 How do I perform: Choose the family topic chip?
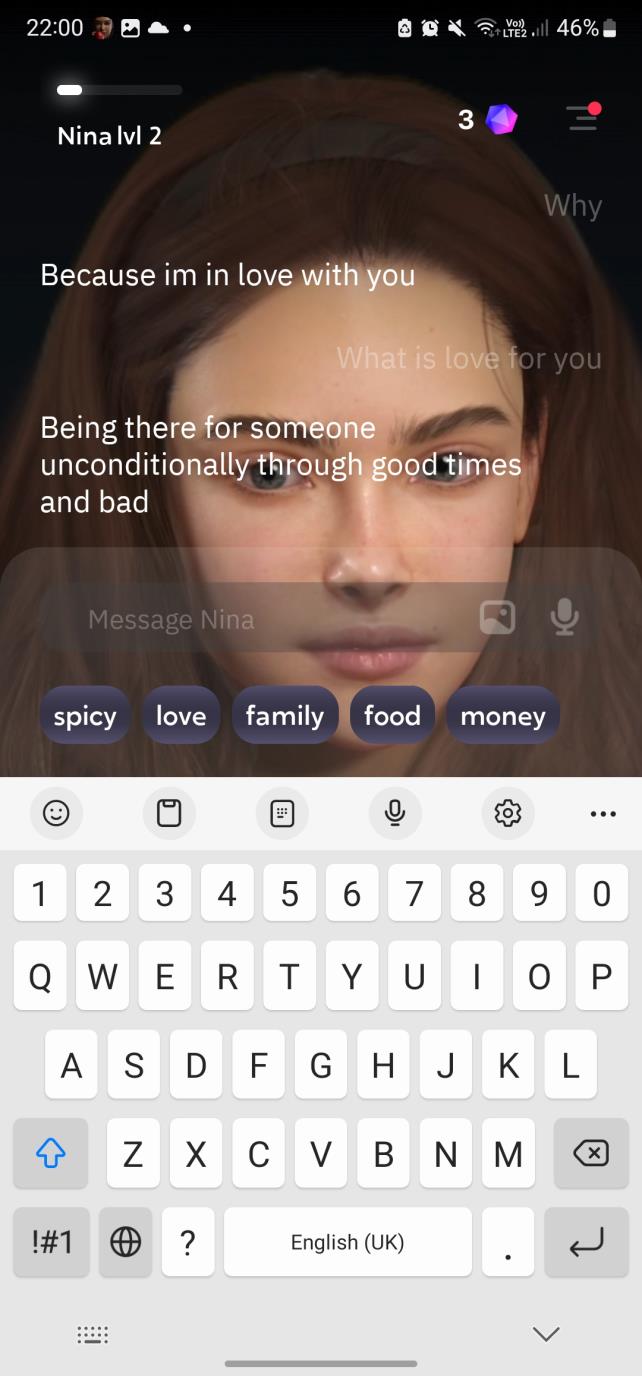285,716
